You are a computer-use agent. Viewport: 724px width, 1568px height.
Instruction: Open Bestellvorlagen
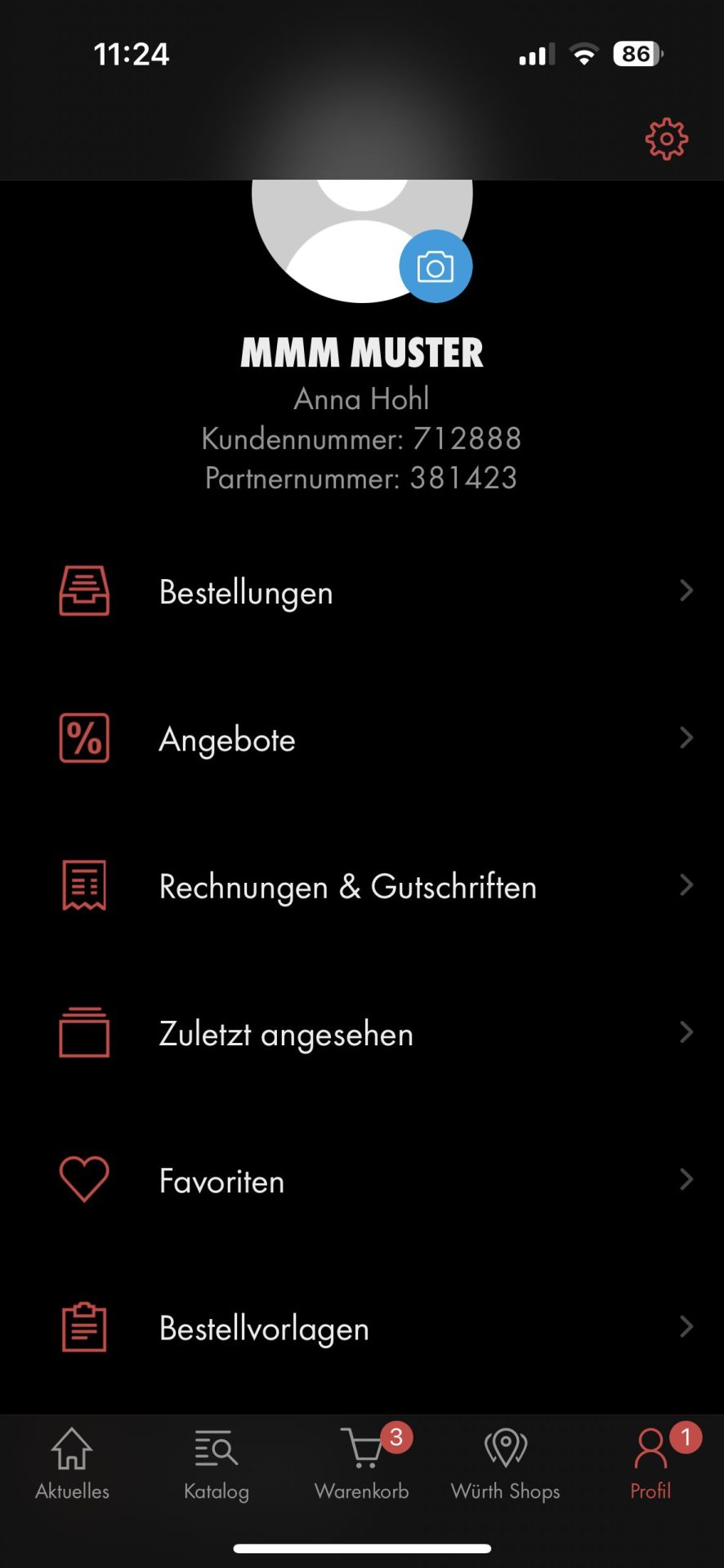[x=362, y=1328]
